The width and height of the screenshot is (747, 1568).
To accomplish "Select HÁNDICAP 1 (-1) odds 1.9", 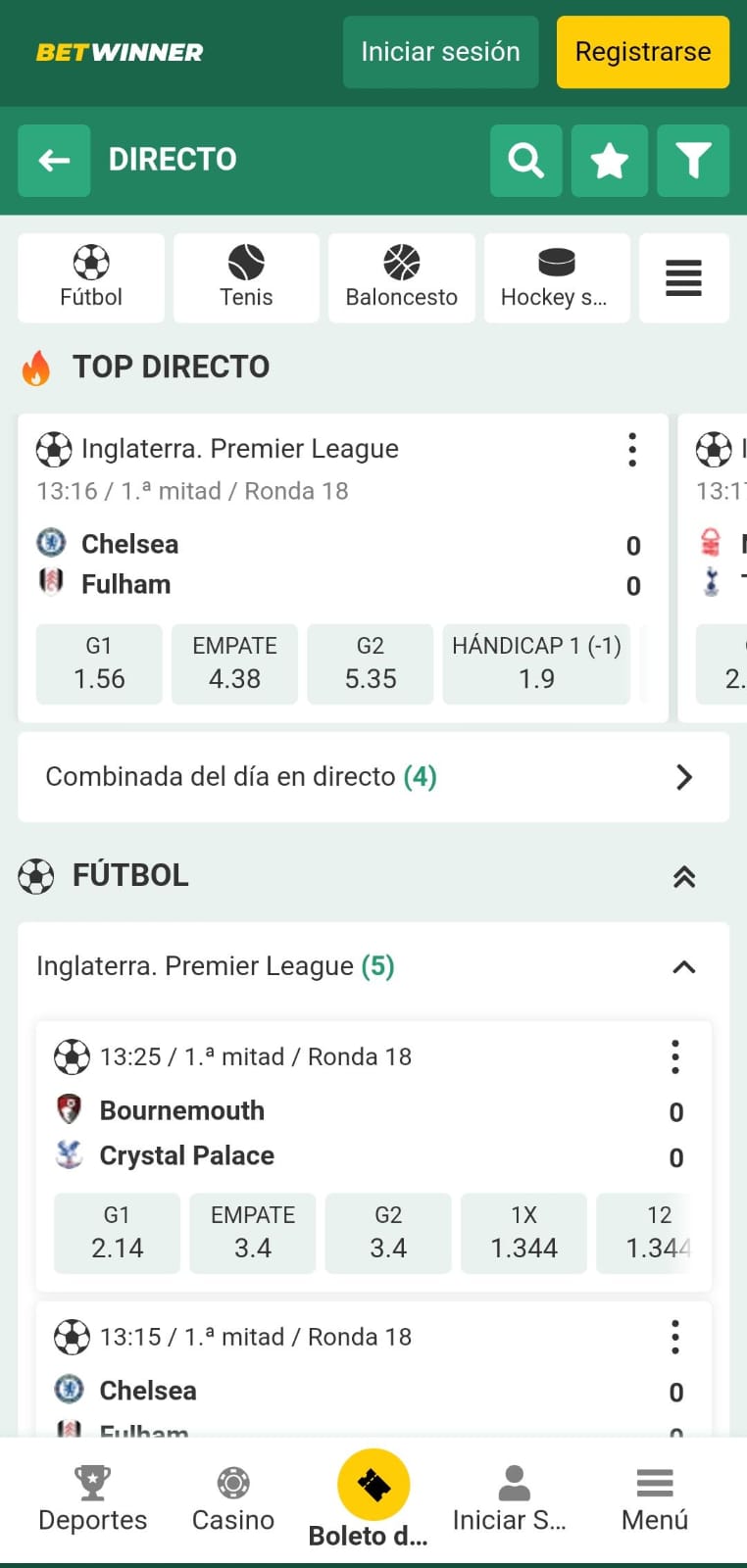I will (x=536, y=663).
